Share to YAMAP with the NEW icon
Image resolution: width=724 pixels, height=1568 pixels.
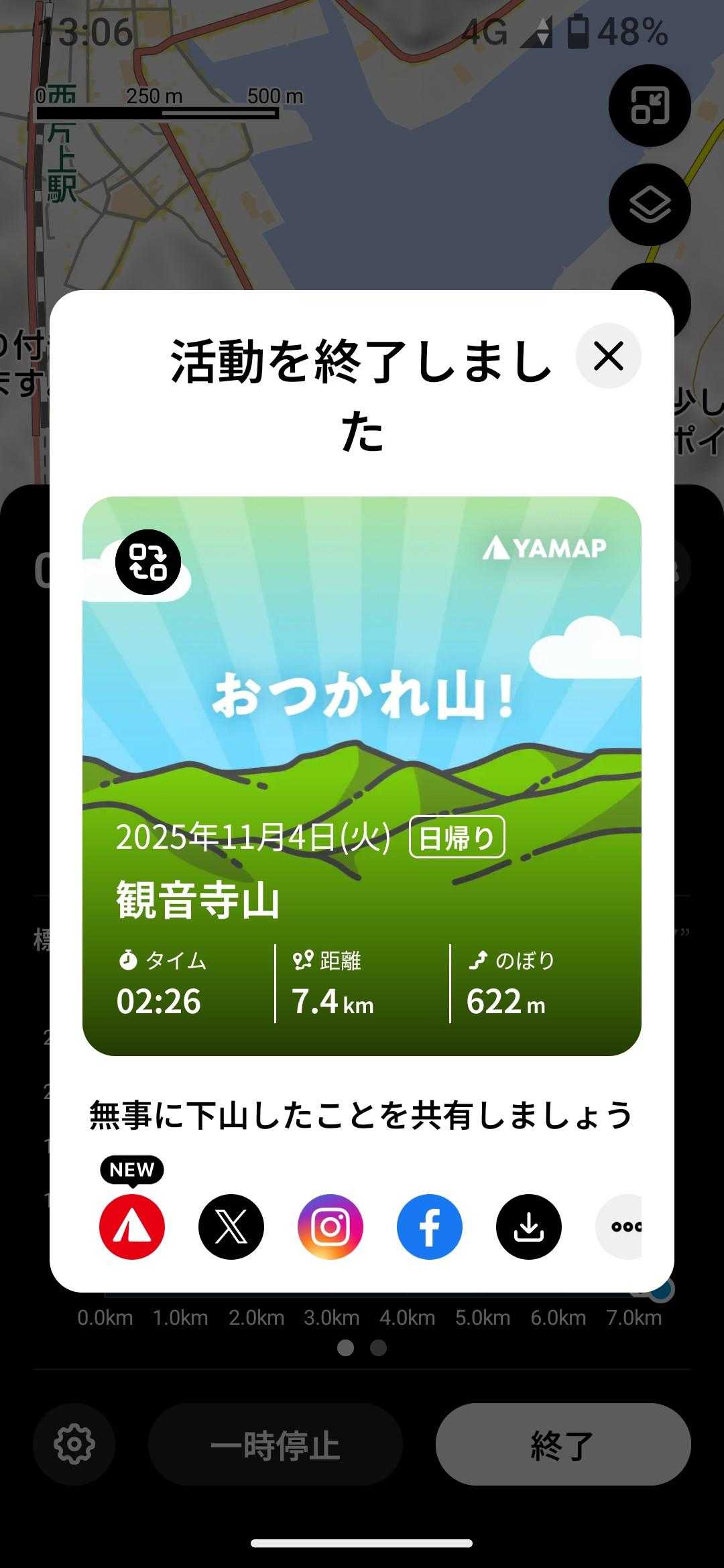(132, 1226)
